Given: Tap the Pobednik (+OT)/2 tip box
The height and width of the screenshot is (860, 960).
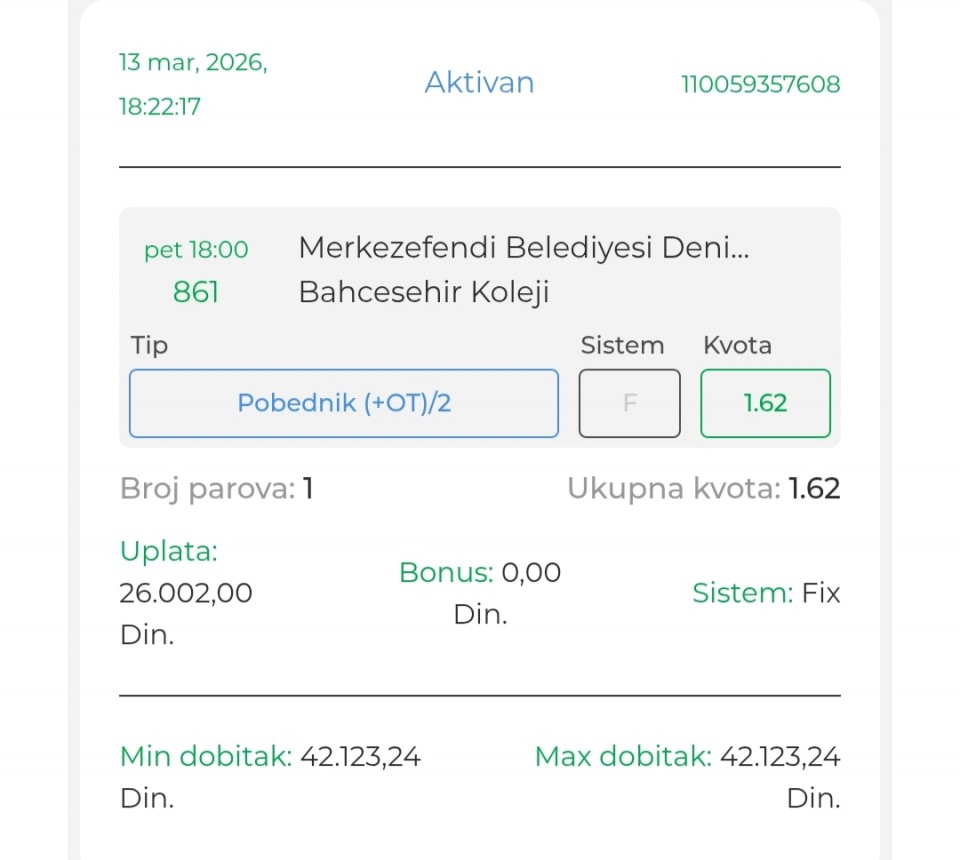Looking at the screenshot, I should point(343,403).
